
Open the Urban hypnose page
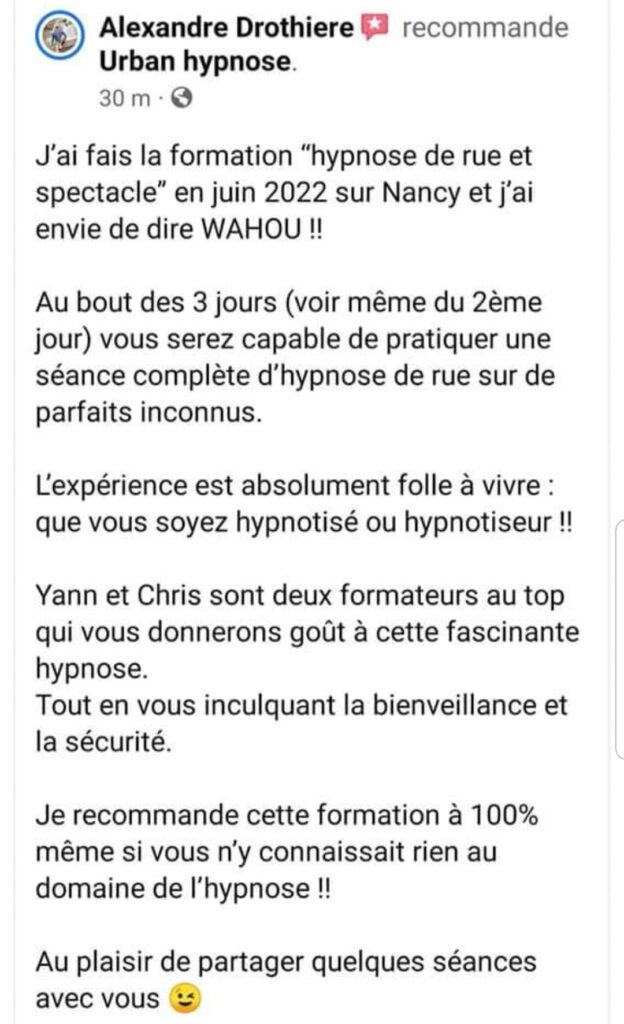[195, 61]
